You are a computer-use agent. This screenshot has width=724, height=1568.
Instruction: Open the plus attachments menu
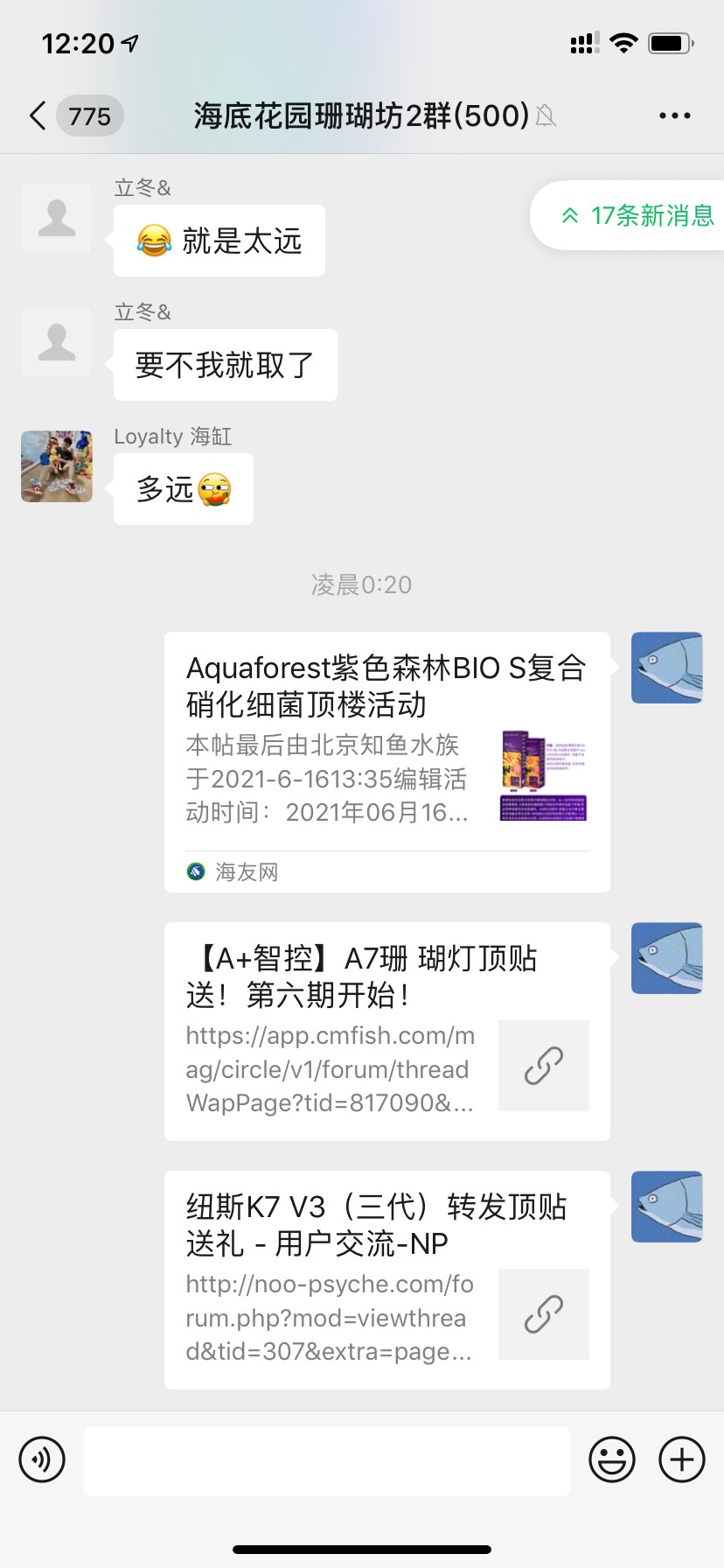click(x=682, y=1459)
